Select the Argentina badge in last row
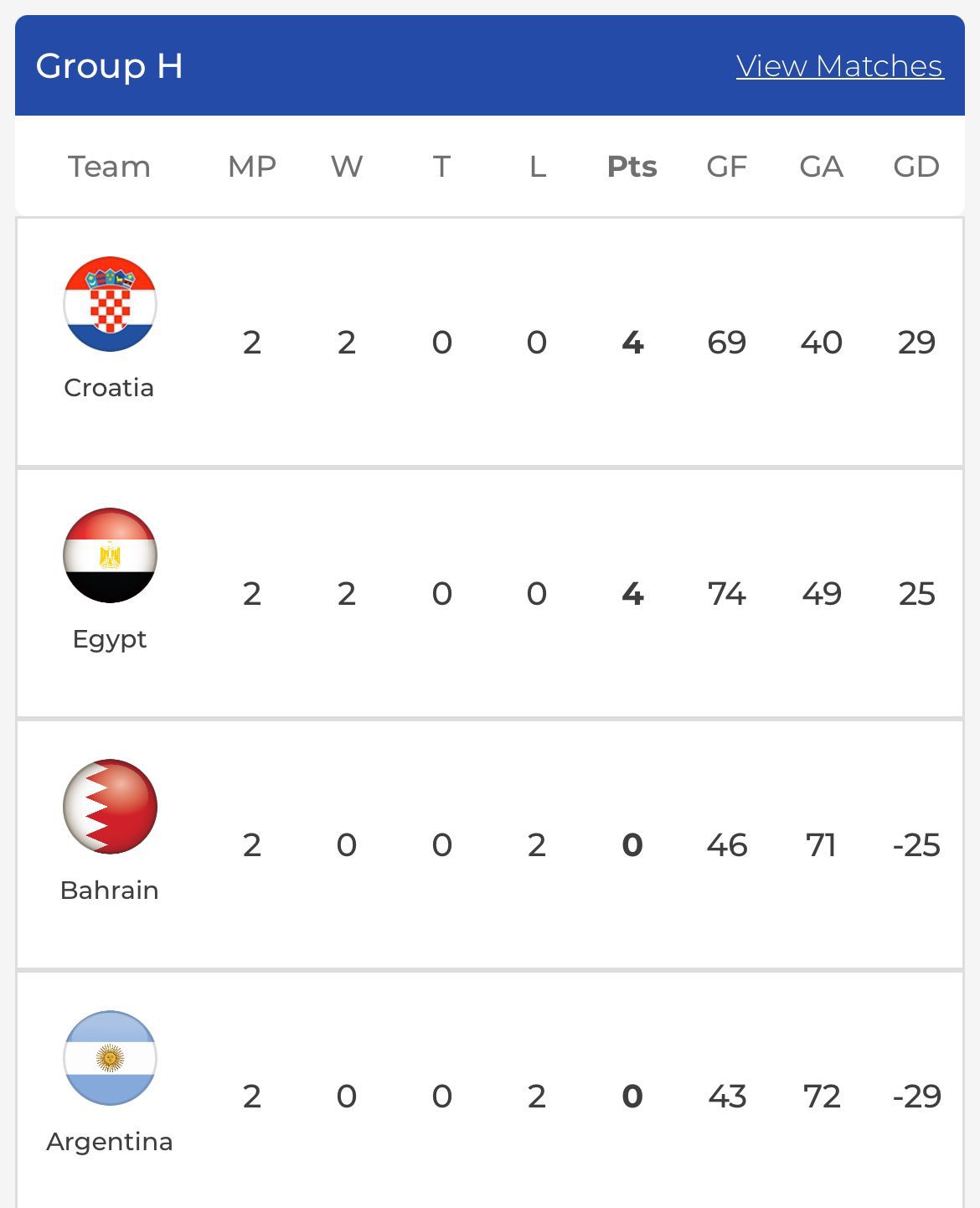This screenshot has width=980, height=1208. (109, 1057)
